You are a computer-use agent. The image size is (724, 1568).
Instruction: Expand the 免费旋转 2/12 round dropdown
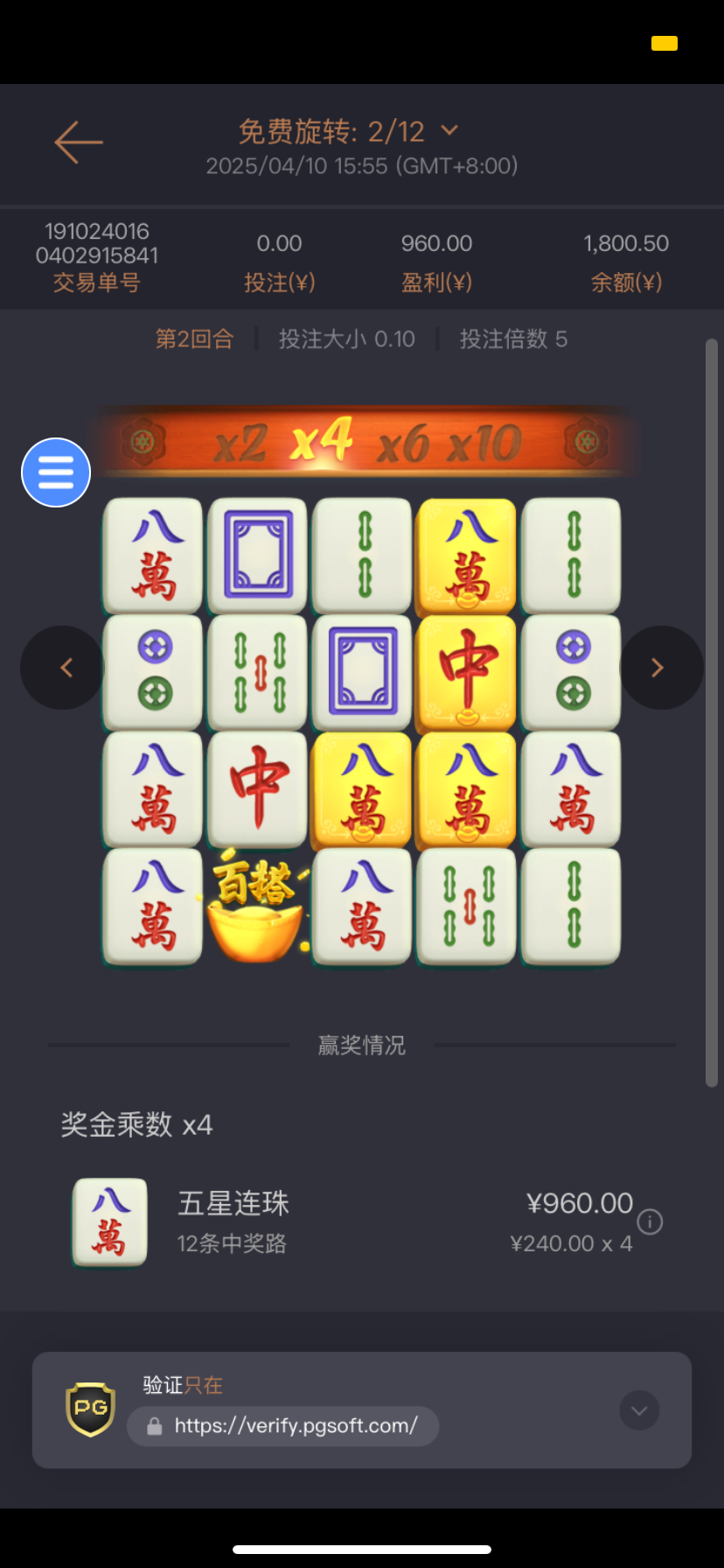449,131
